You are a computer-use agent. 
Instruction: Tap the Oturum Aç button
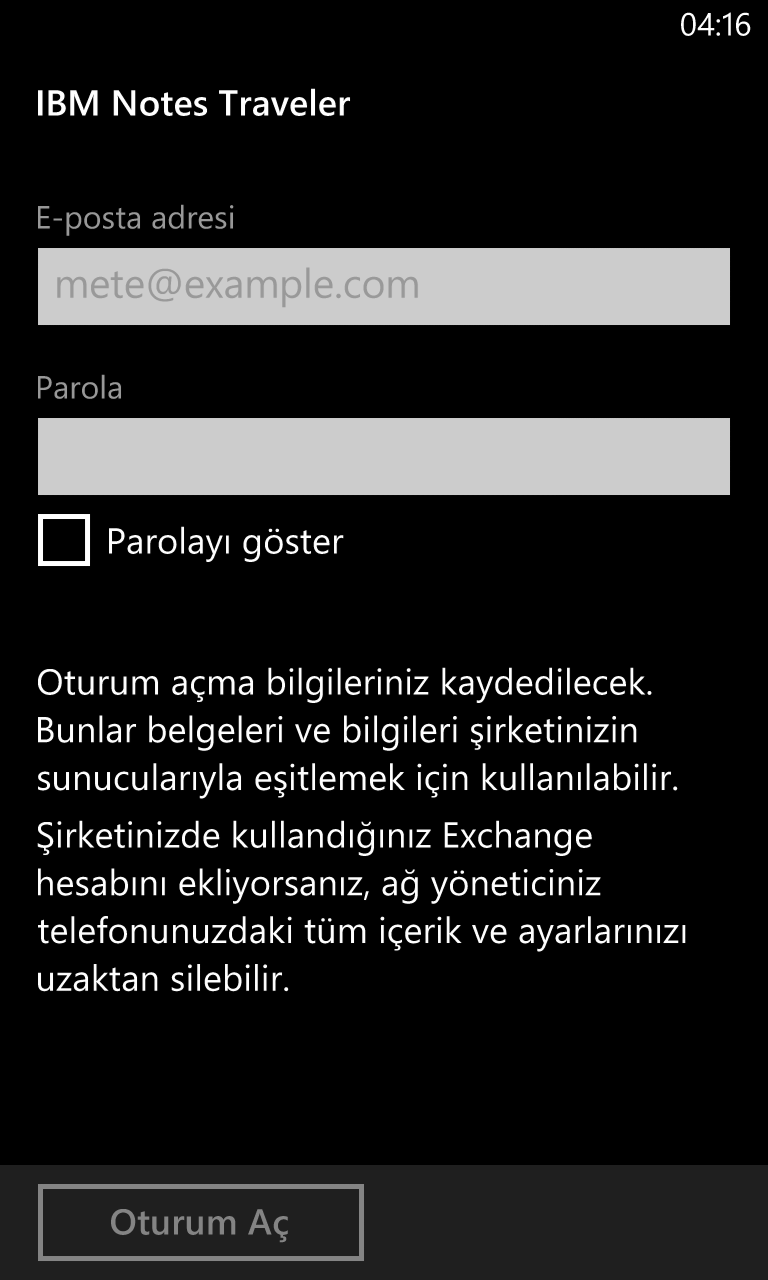(x=200, y=1222)
